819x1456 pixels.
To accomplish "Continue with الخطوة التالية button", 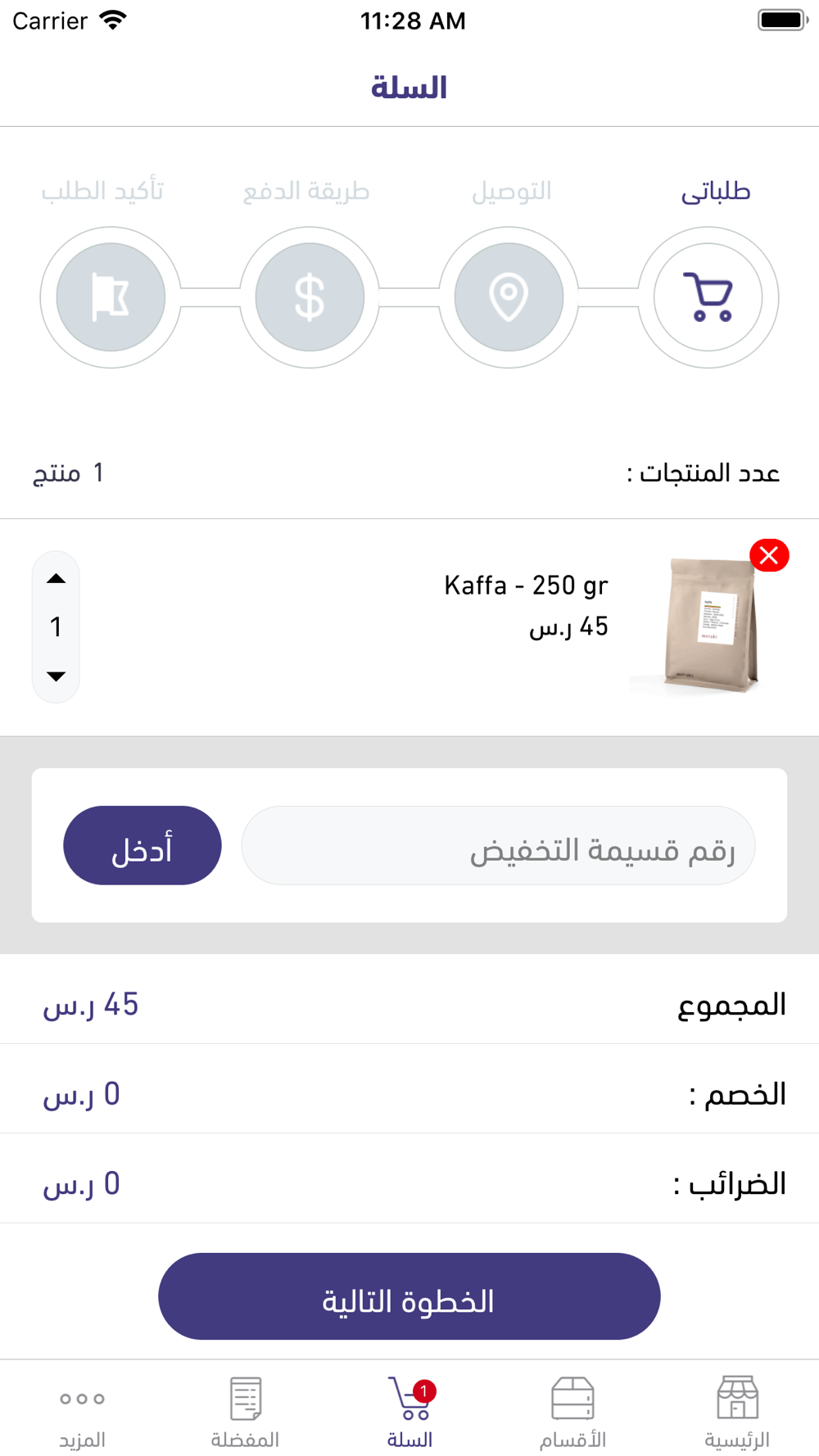I will click(409, 1296).
